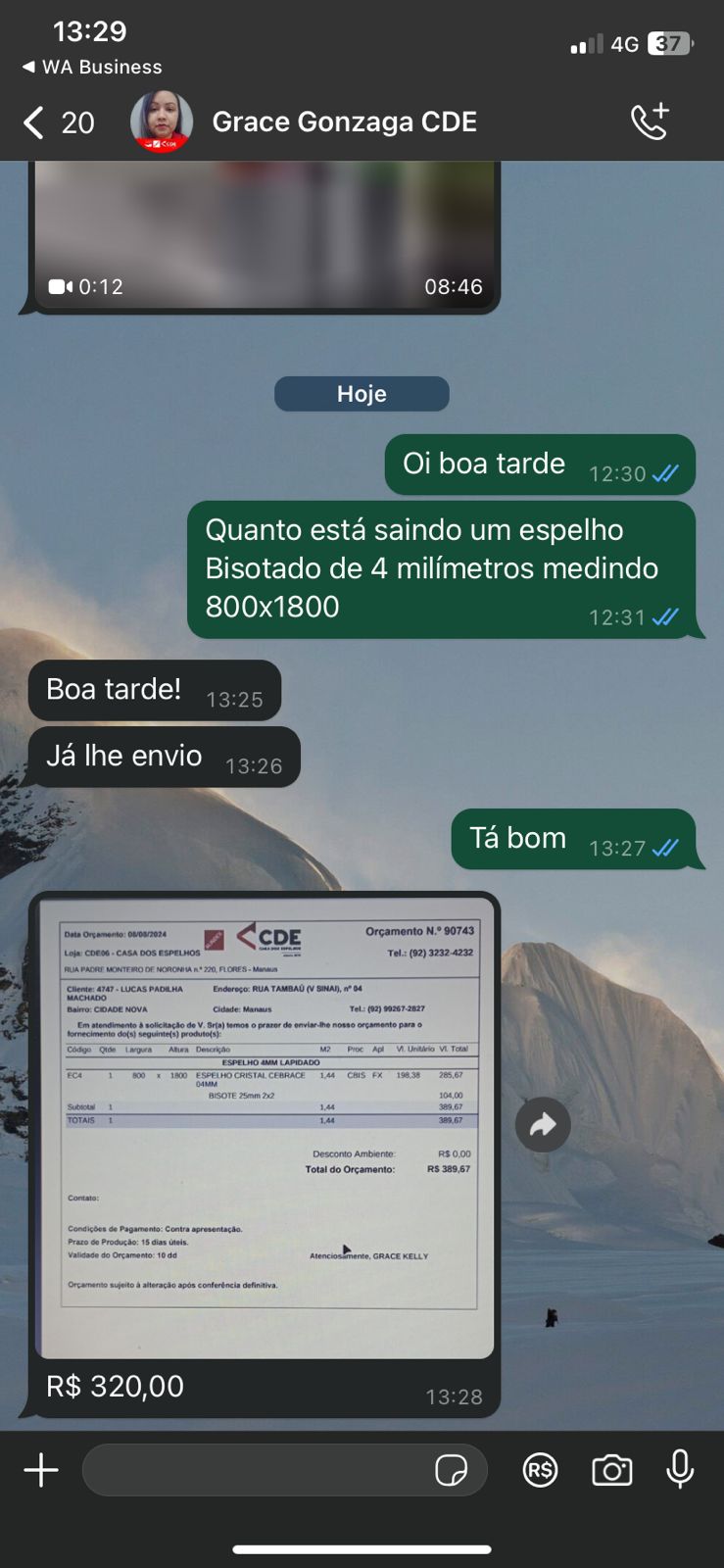This screenshot has height=1568, width=724.
Task: Play the 0:12 video message
Action: (265, 236)
